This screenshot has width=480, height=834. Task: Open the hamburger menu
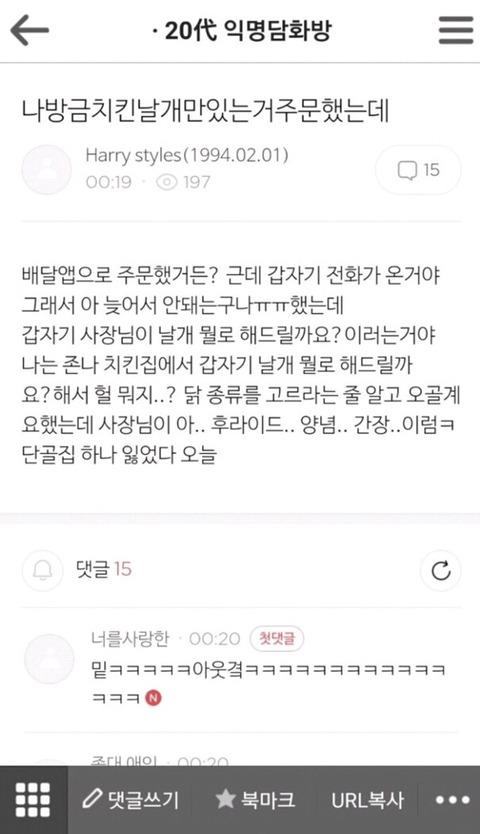(x=456, y=30)
